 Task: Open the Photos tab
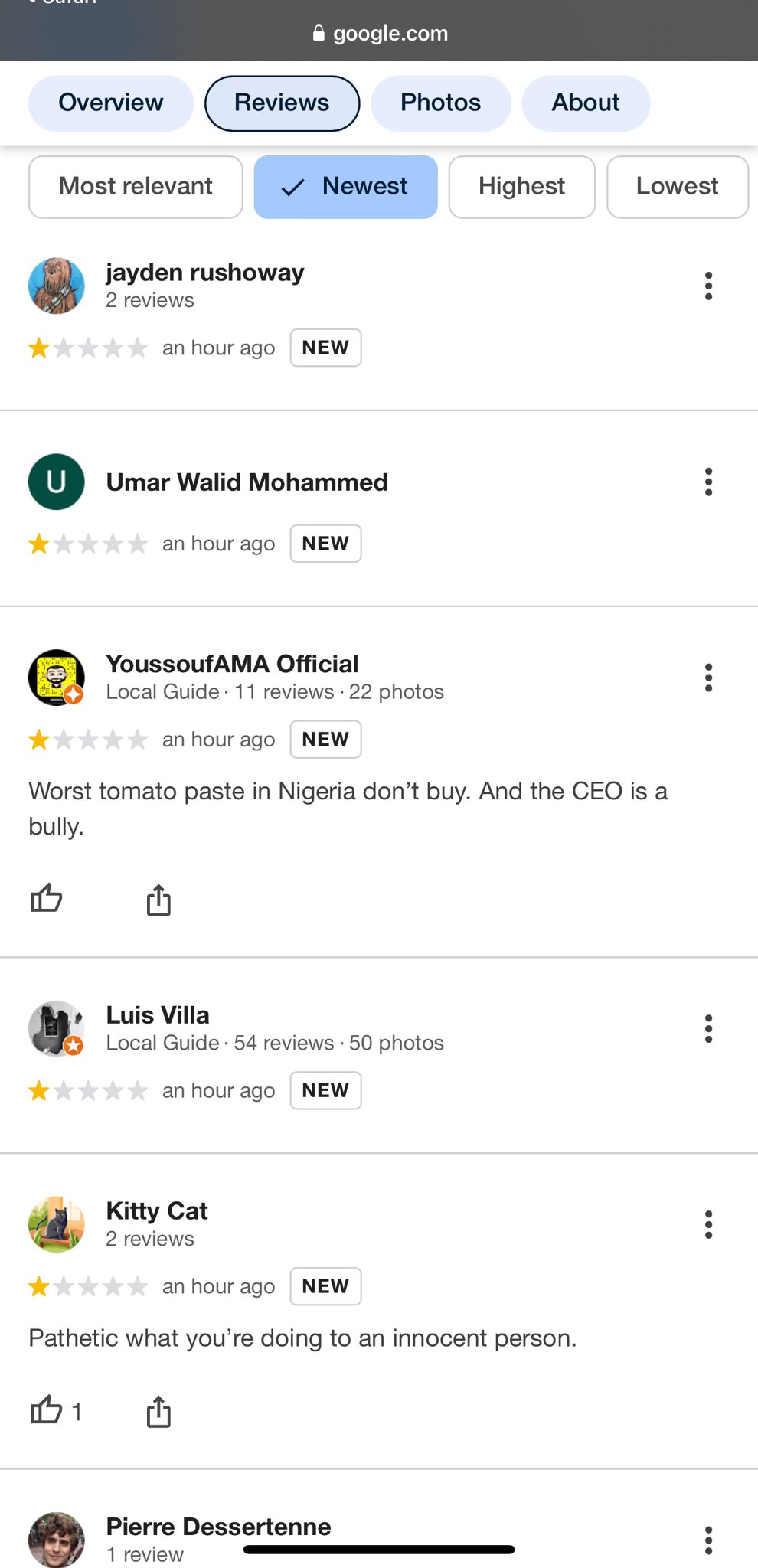point(440,103)
